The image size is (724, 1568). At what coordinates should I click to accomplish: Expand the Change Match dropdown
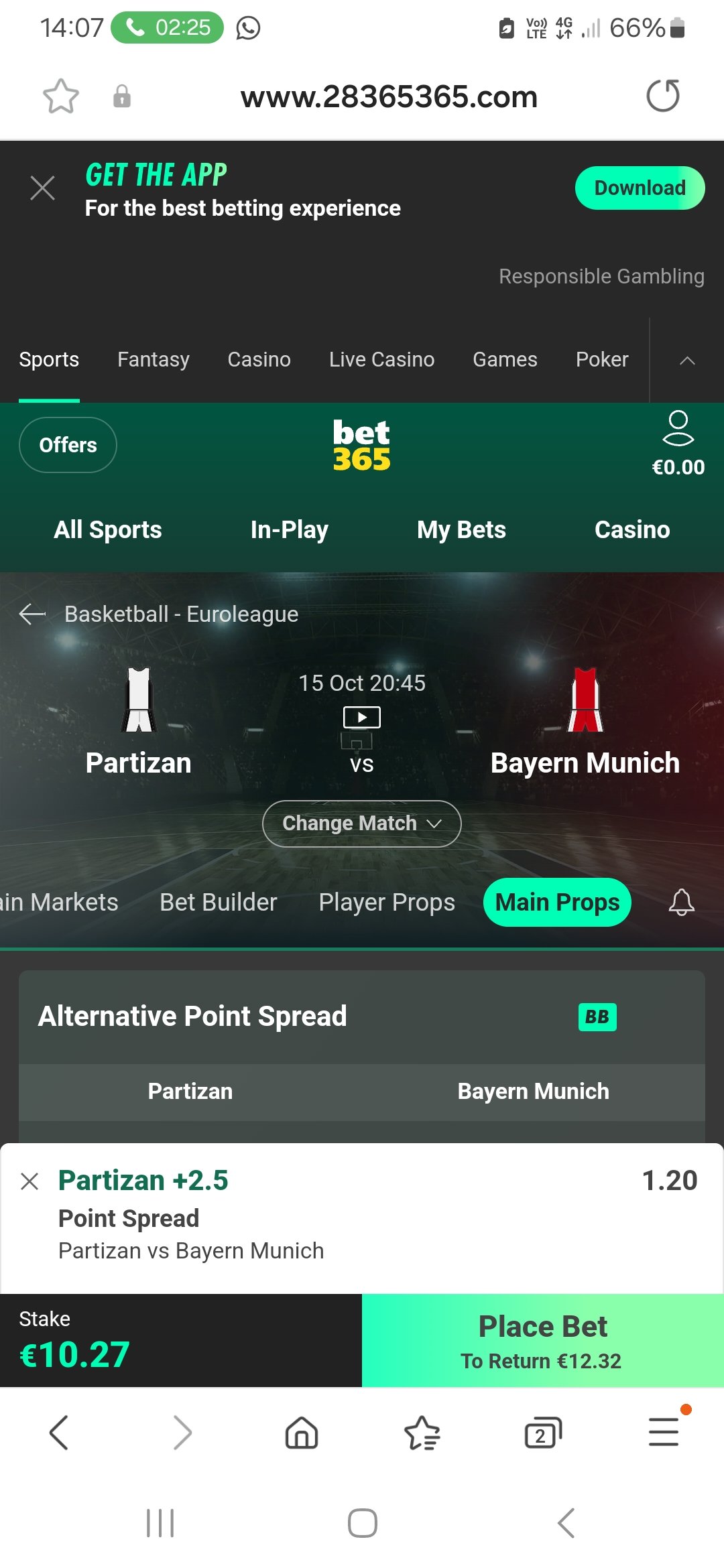(x=361, y=824)
